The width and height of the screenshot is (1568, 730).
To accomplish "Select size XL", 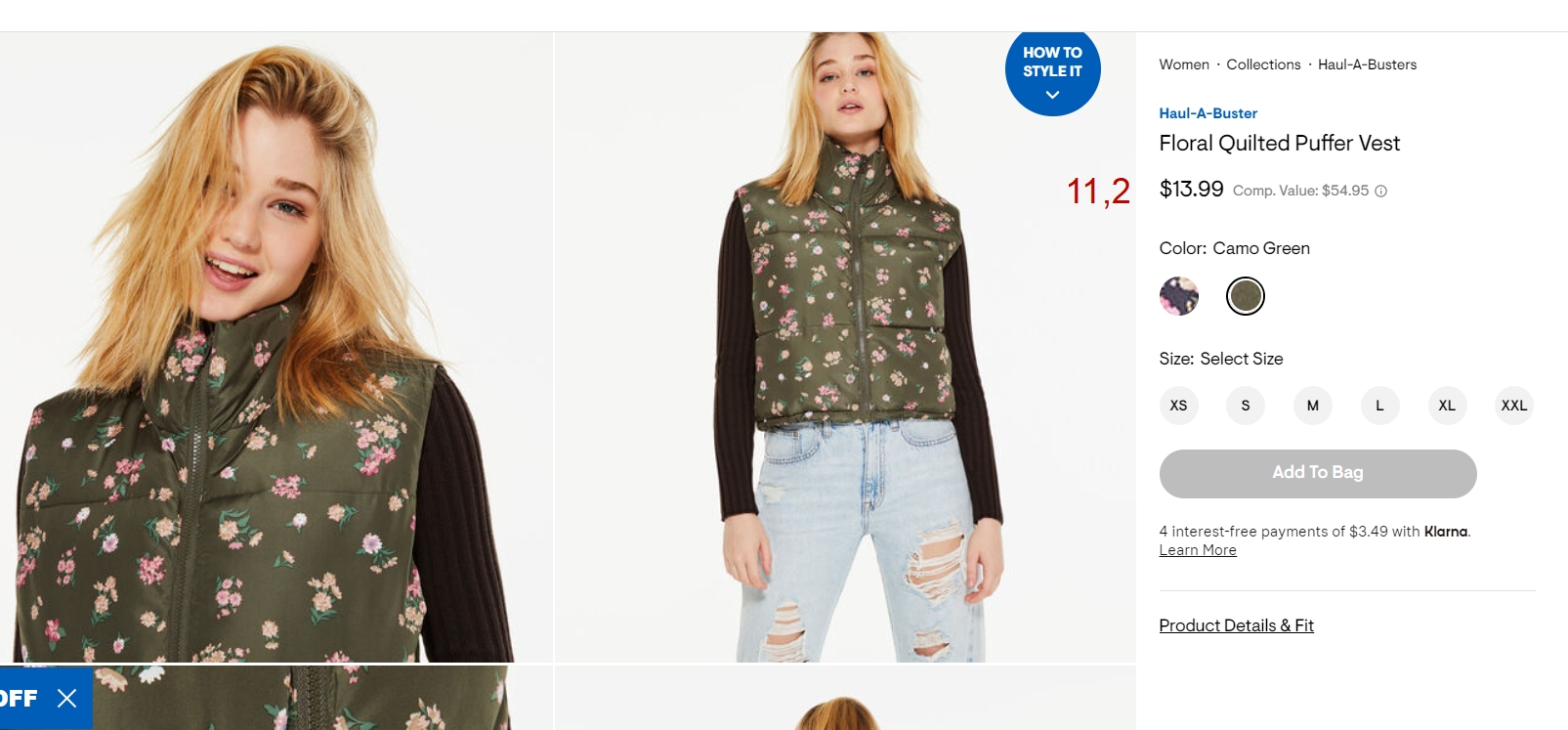I will tap(1446, 406).
